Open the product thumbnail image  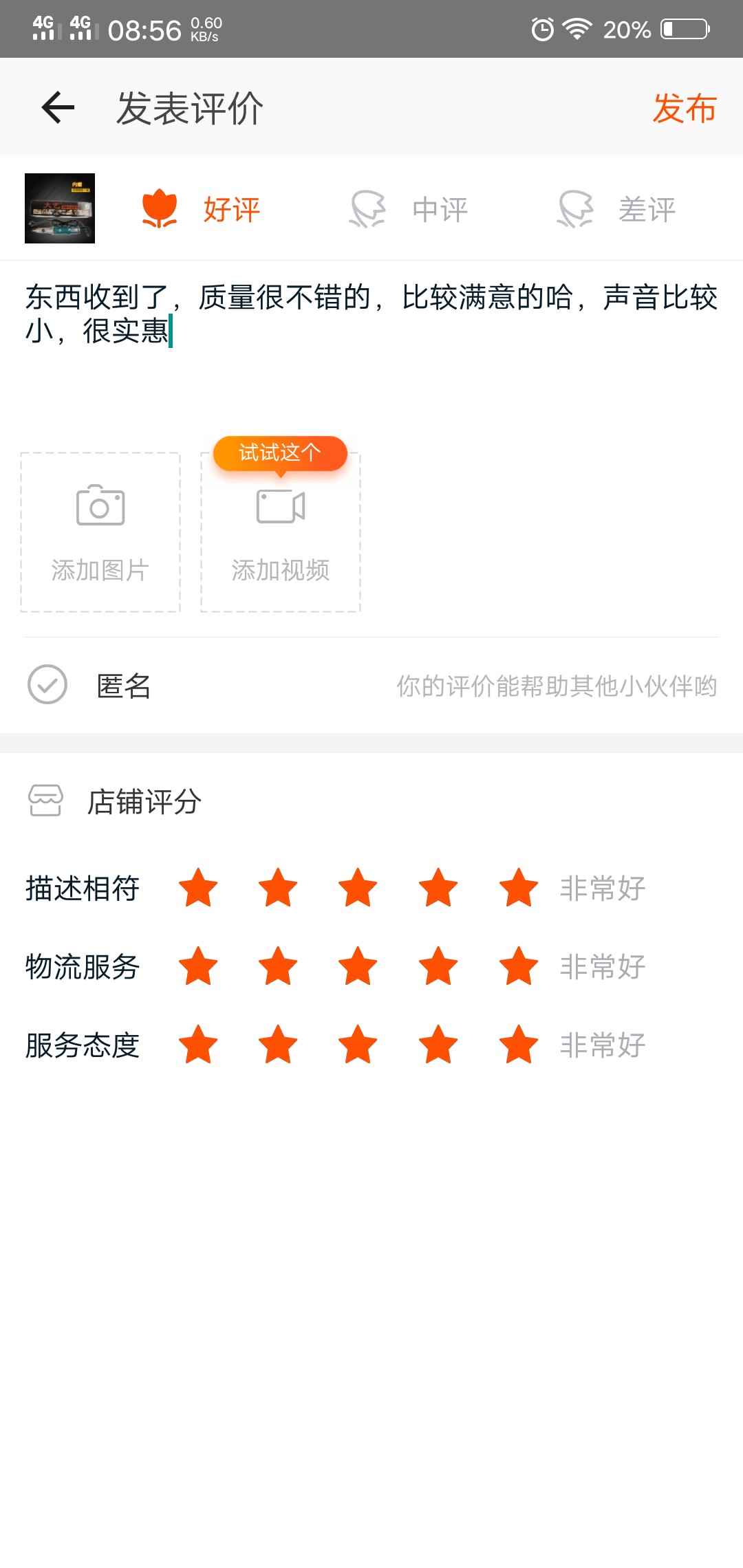pyautogui.click(x=60, y=208)
